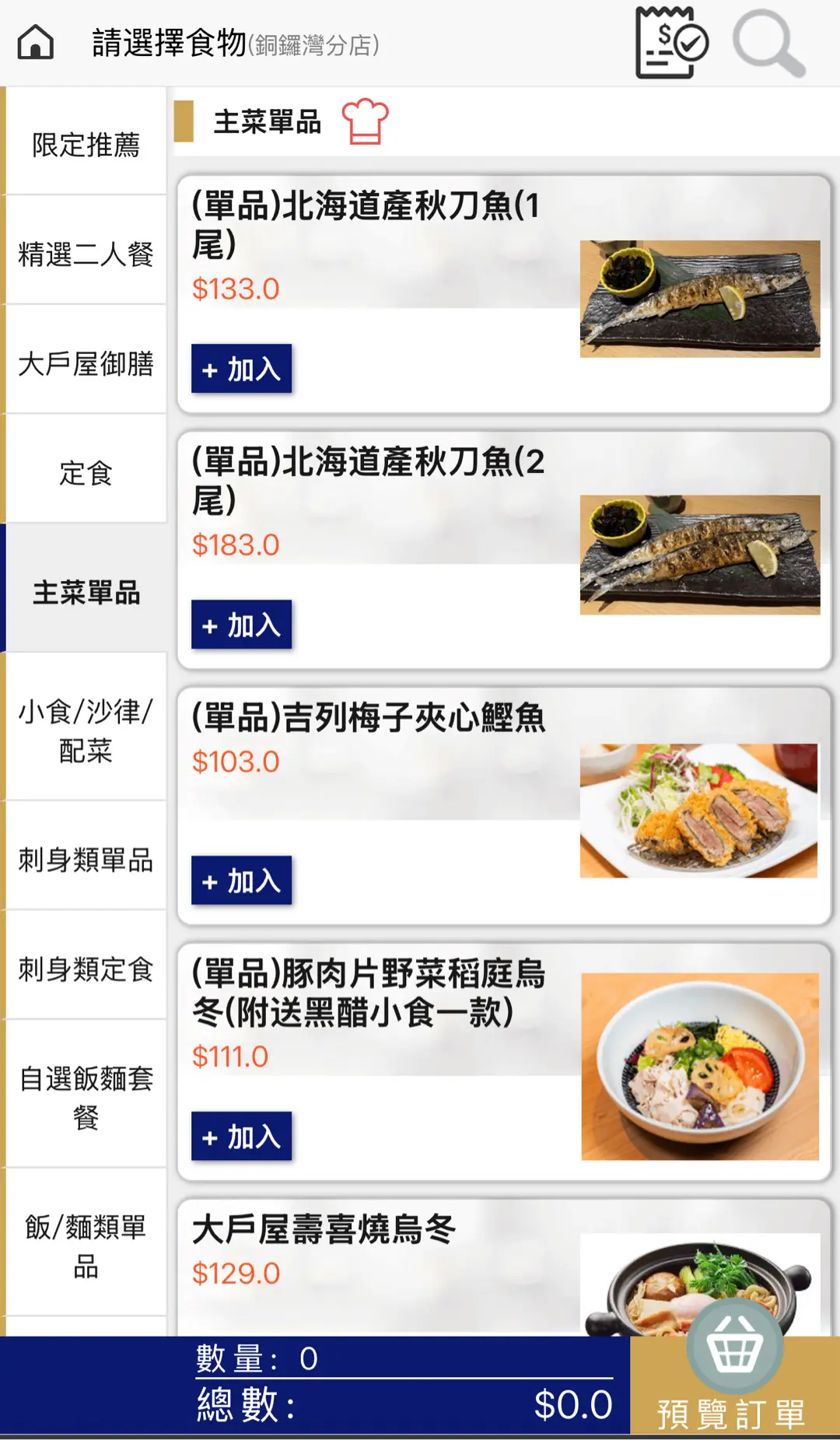Open the order receipt icon
840x1440 pixels.
tap(670, 43)
